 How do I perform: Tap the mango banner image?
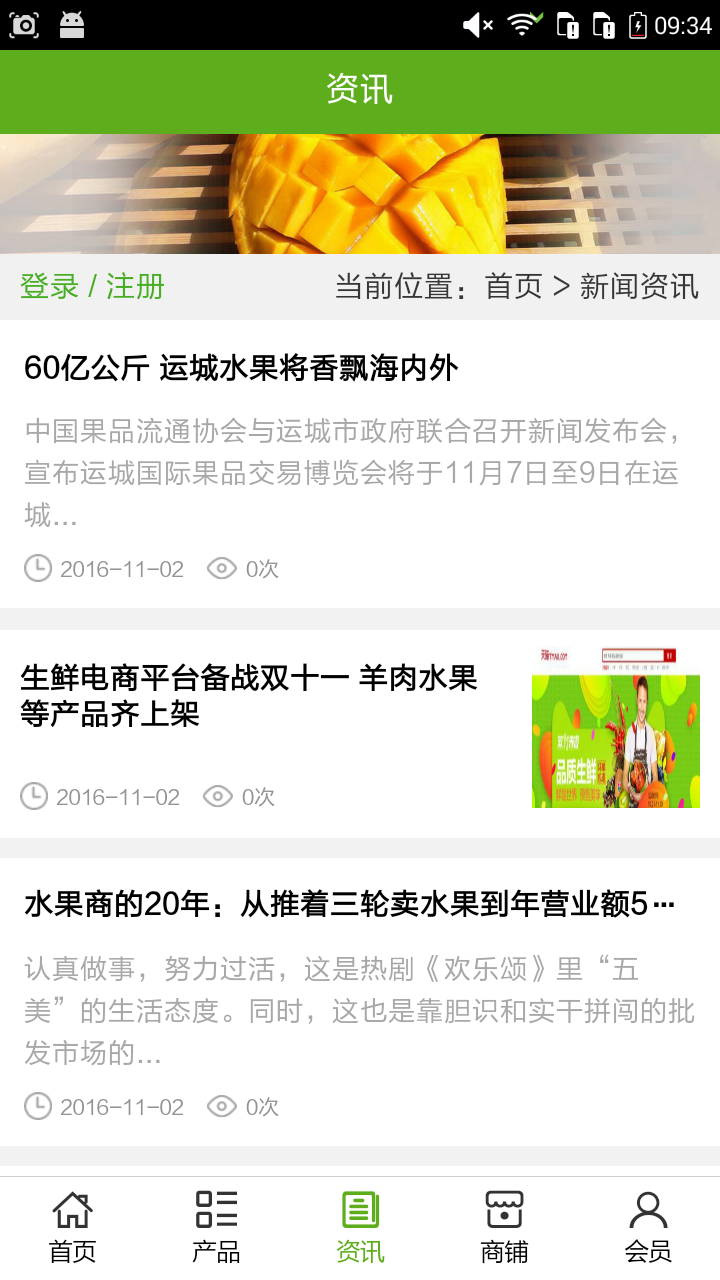pyautogui.click(x=360, y=194)
